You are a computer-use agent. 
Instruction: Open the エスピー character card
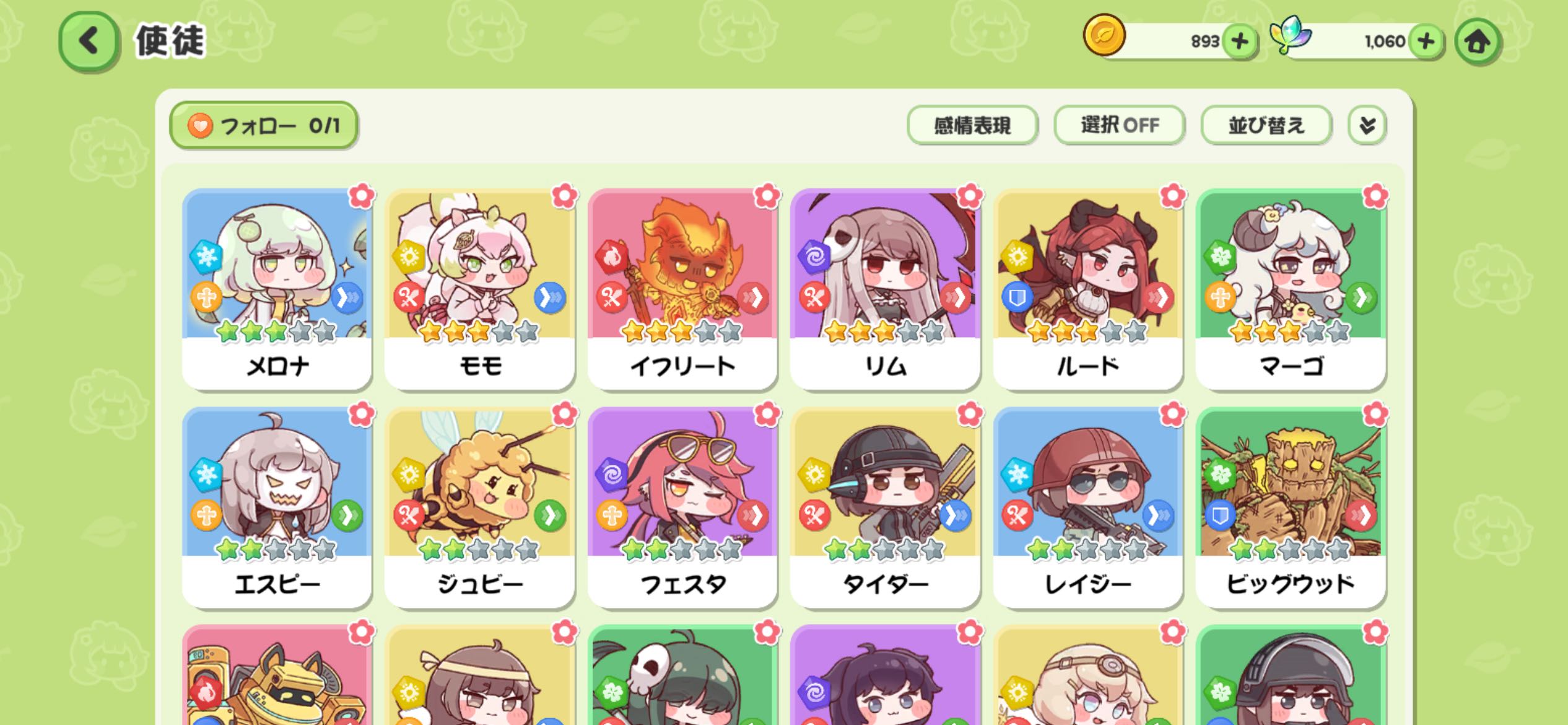277,506
